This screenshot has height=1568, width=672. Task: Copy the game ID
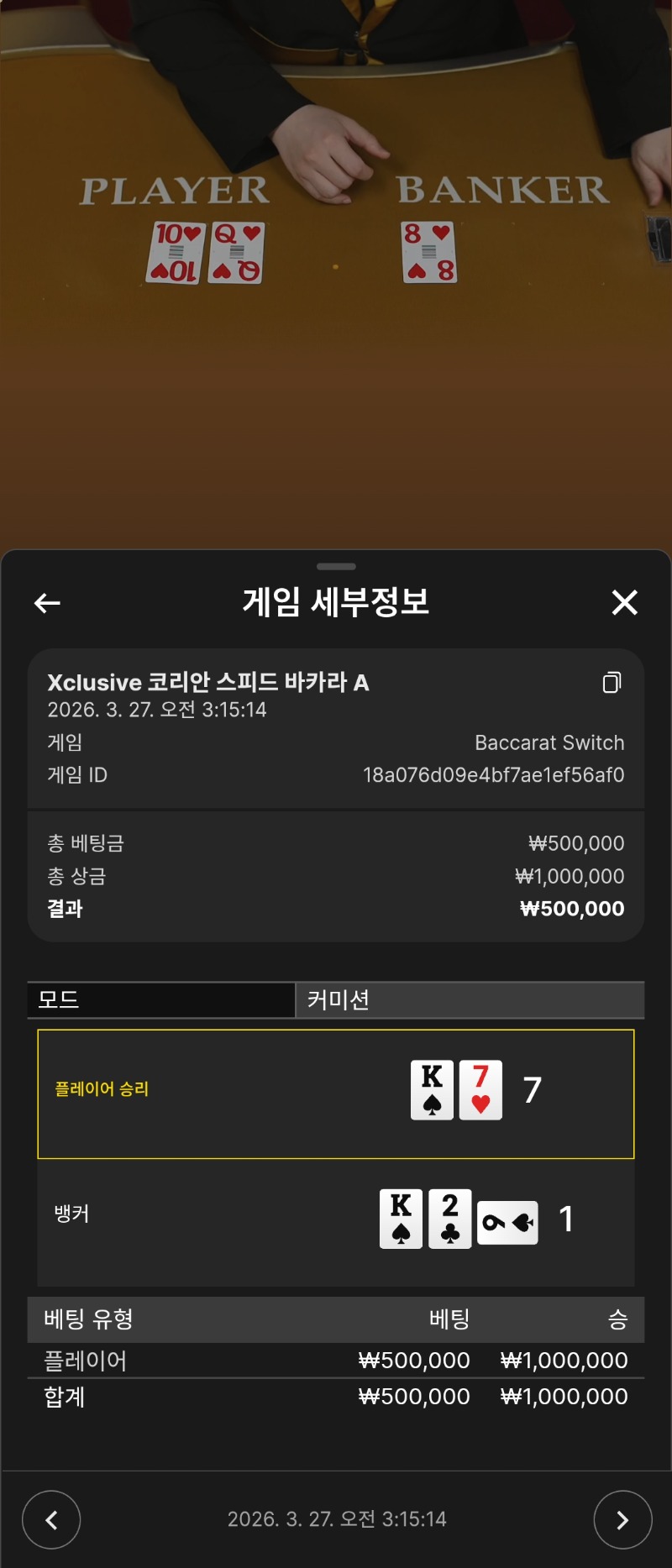(x=612, y=682)
